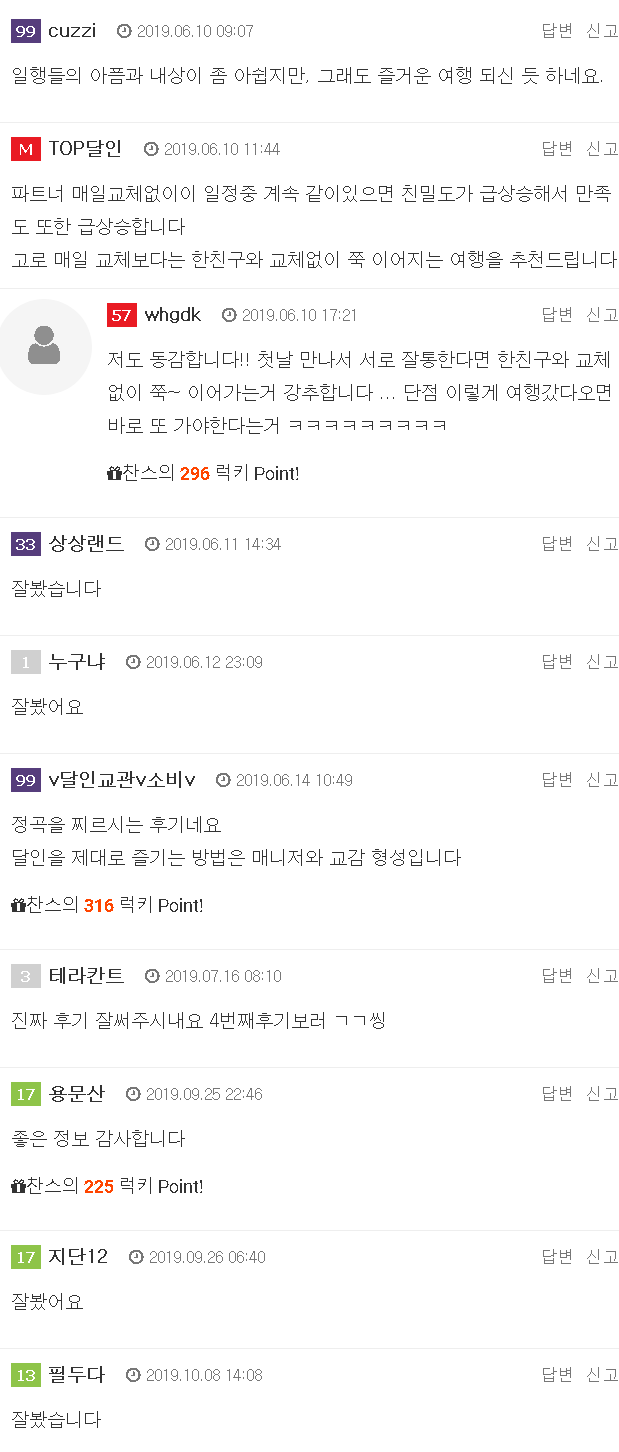Reply to v달인교관v소비v's comment
619x1452 pixels.
pos(557,780)
